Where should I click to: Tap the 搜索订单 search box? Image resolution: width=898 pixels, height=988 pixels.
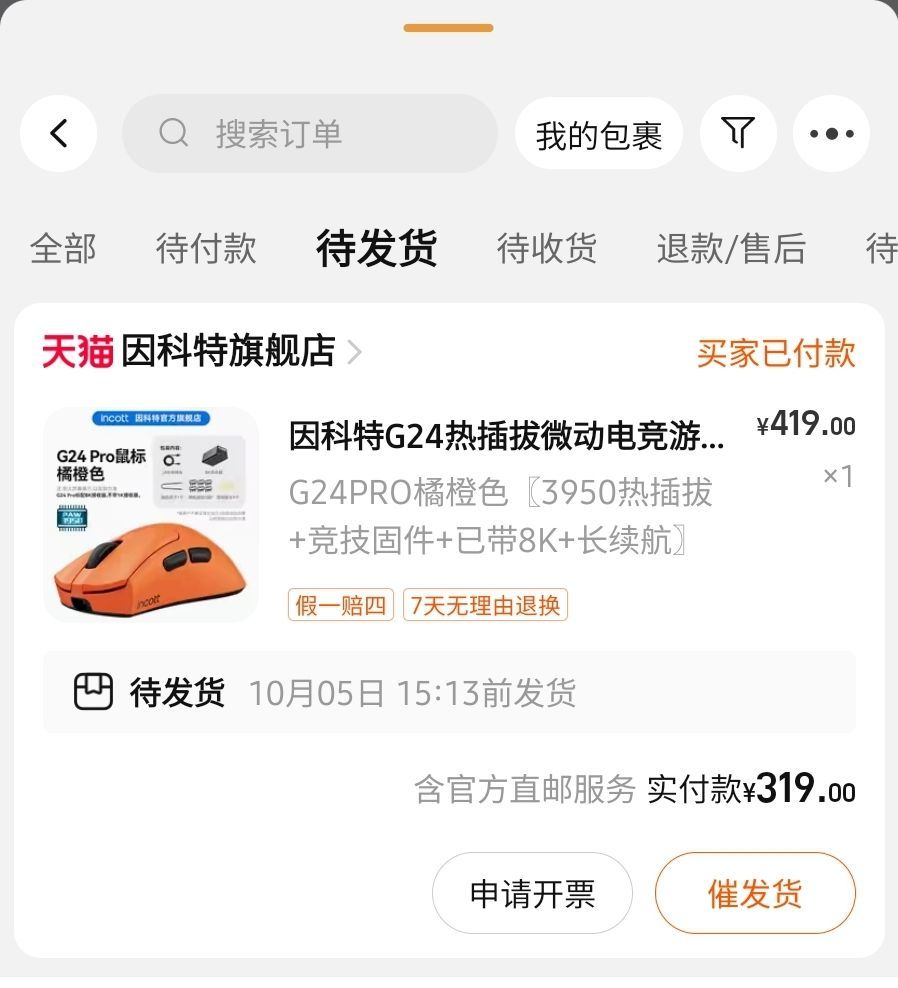pos(310,133)
